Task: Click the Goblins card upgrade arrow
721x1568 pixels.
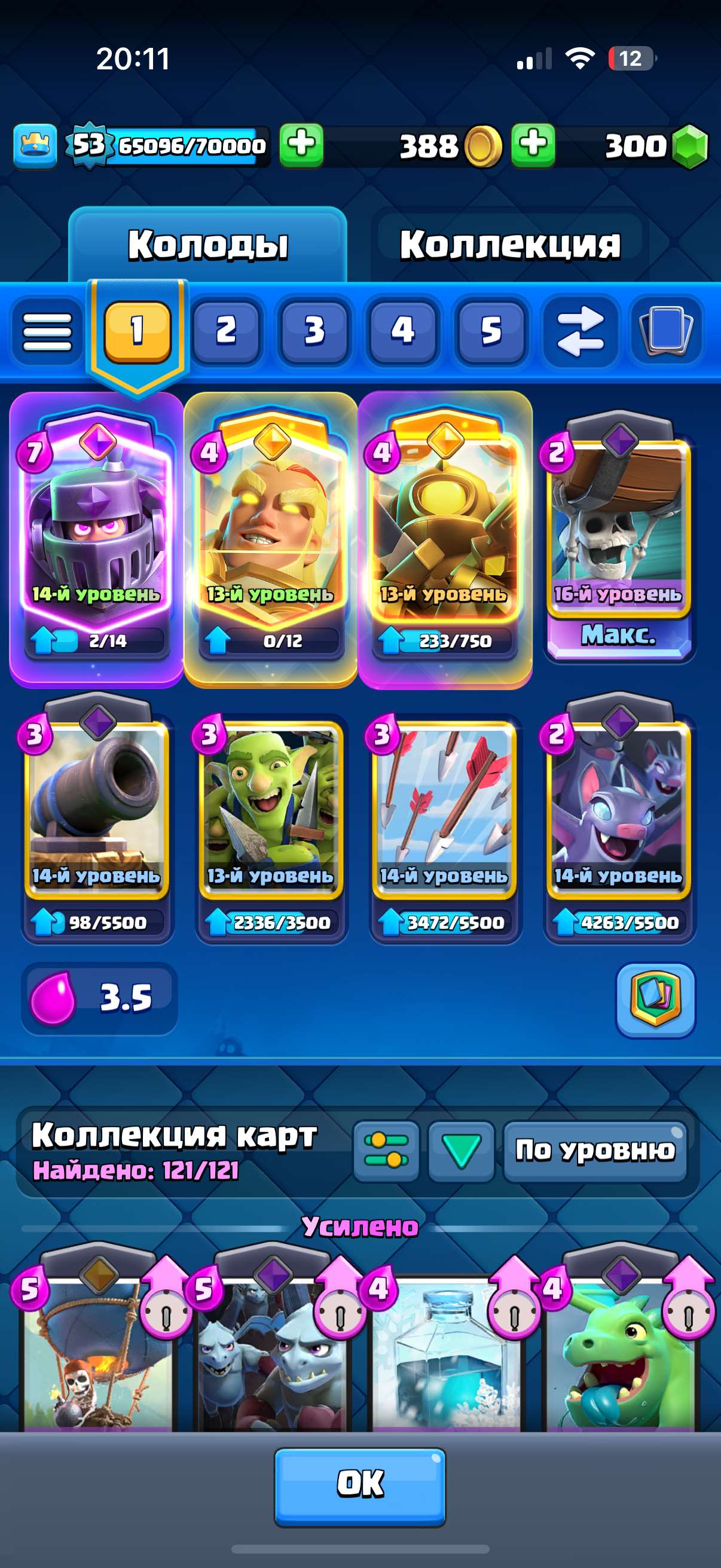Action: tap(219, 922)
